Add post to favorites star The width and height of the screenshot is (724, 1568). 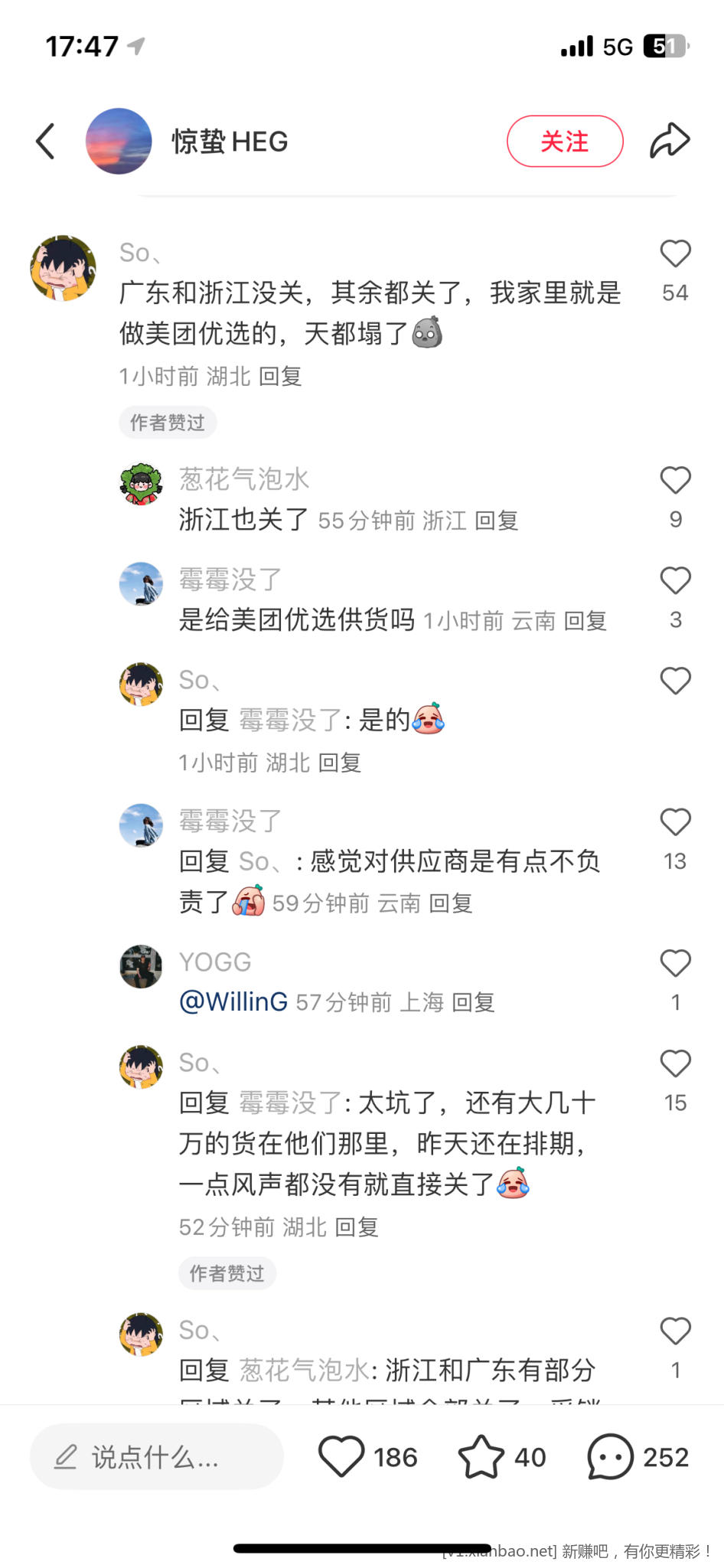481,1457
